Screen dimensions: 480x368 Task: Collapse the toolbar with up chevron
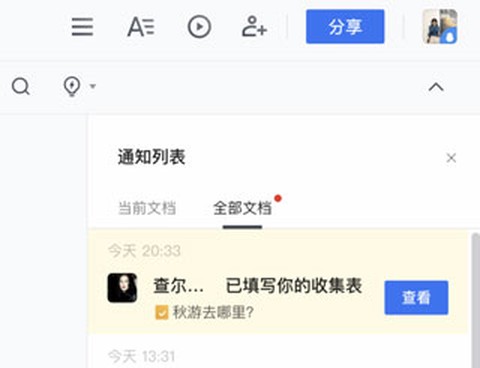coord(436,87)
